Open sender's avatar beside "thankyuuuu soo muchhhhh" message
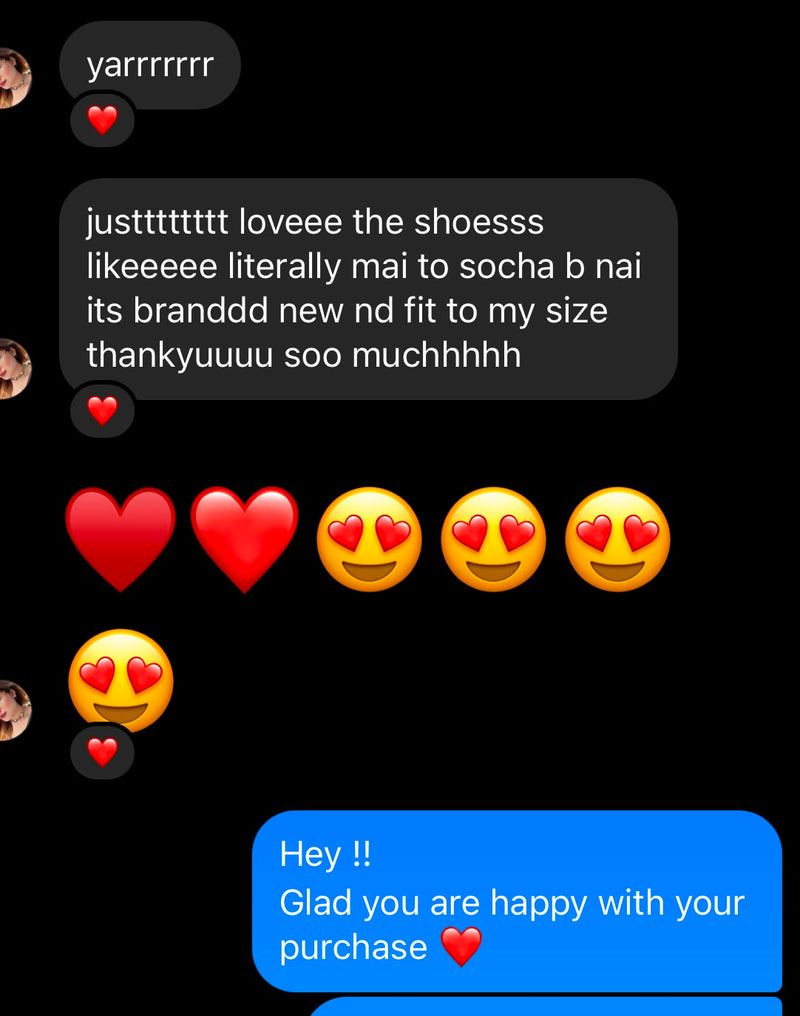 pos(14,369)
